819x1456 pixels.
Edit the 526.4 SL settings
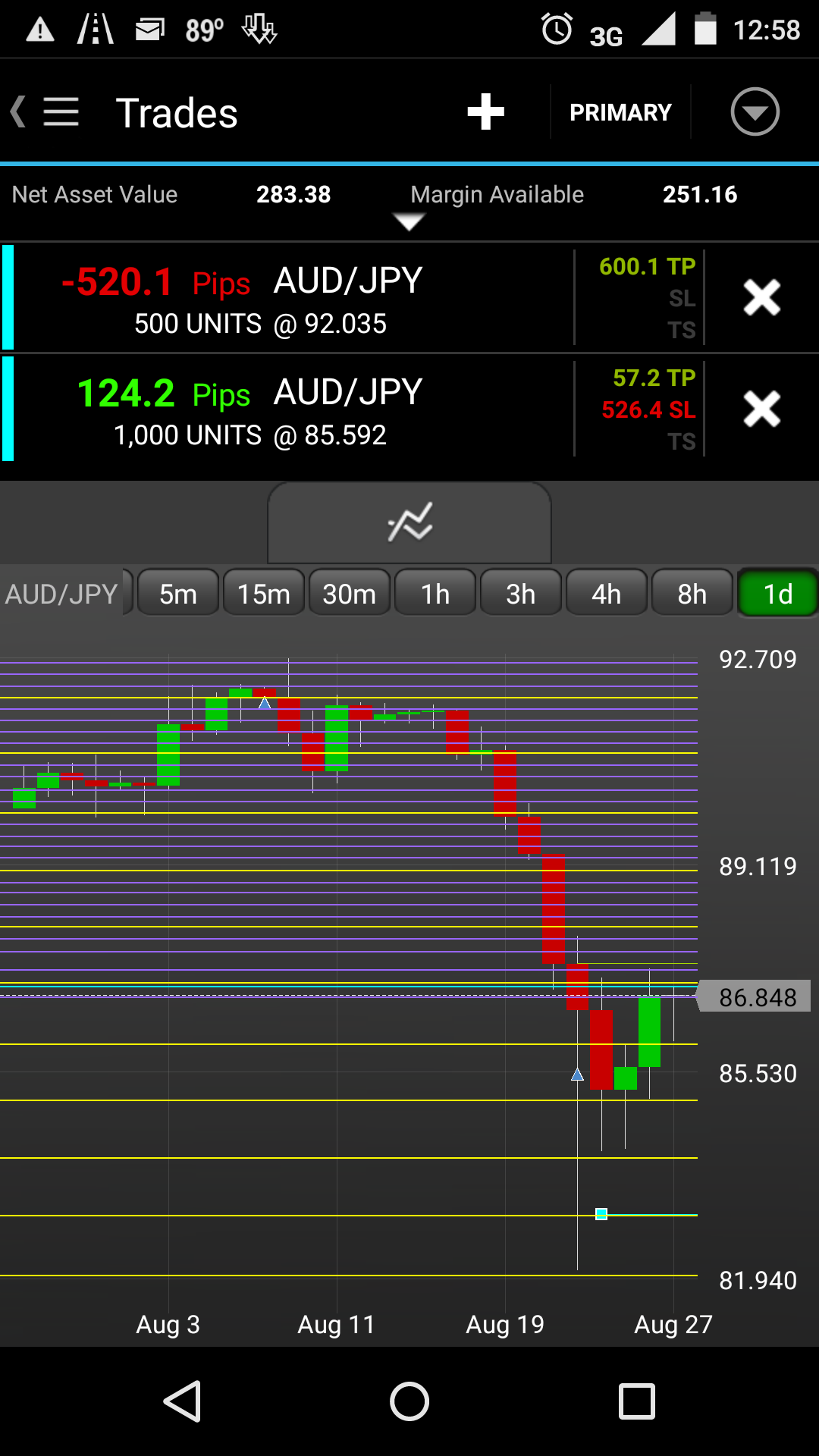(648, 410)
